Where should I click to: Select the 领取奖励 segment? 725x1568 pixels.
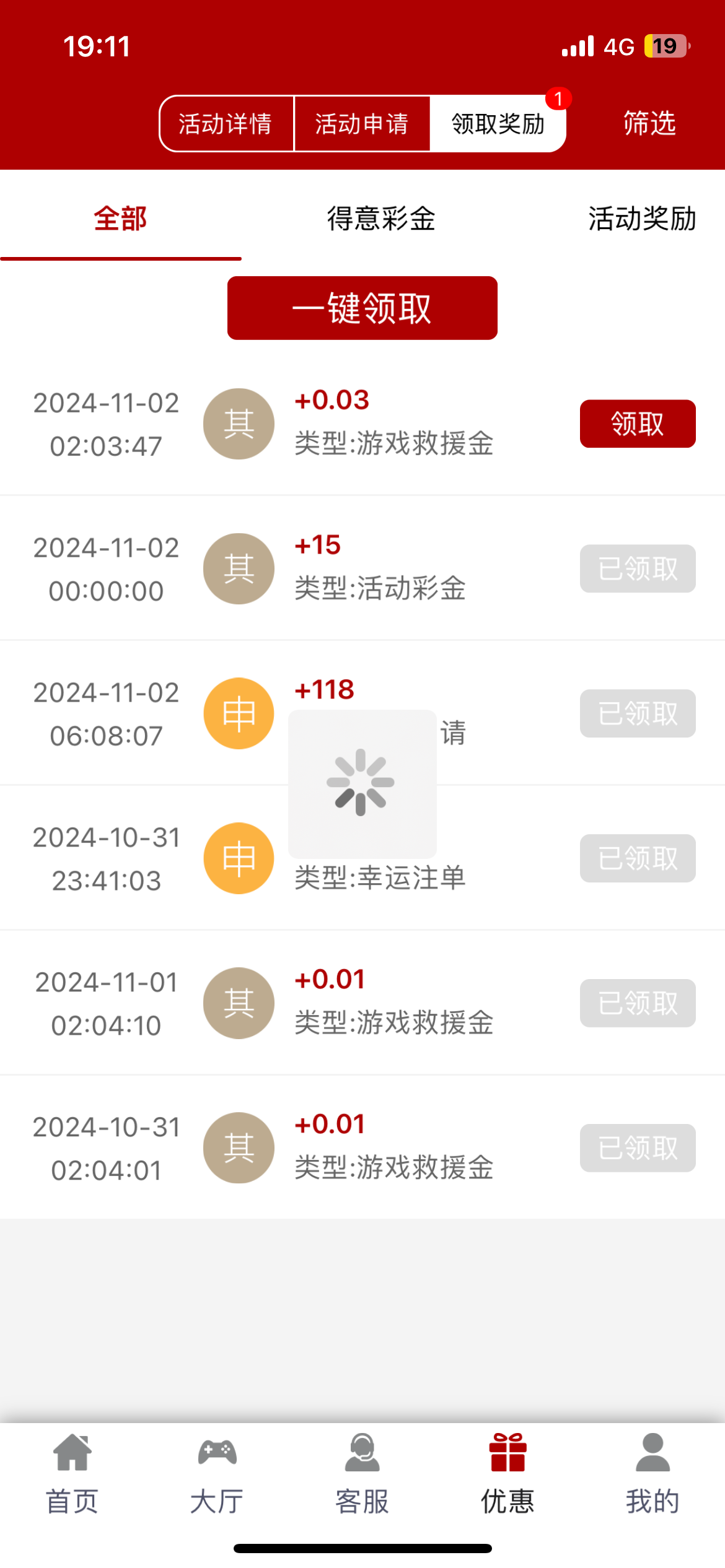tap(498, 123)
